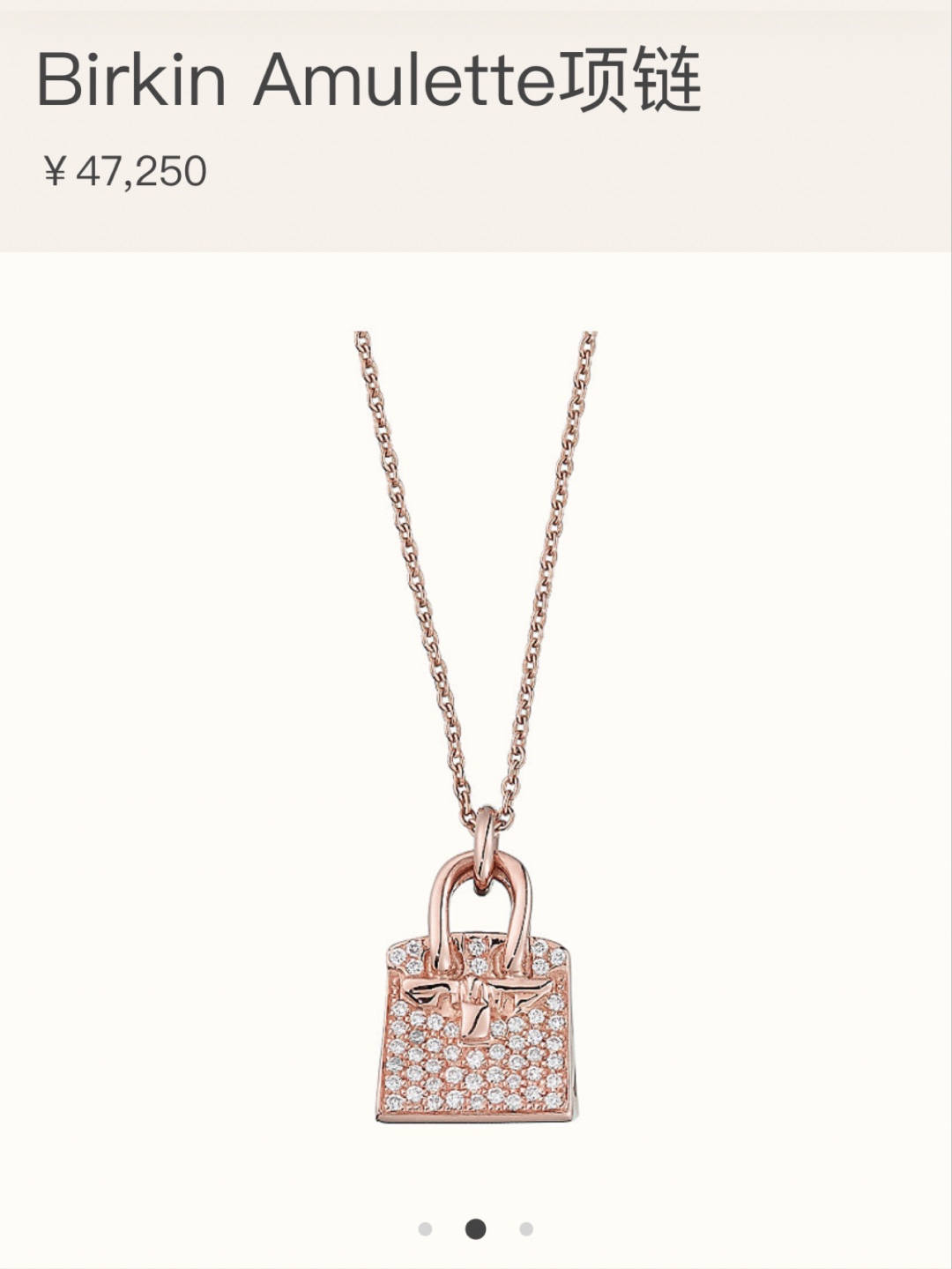The image size is (952, 1269).
Task: Jump to the first image indicator dot
Action: [x=425, y=1229]
